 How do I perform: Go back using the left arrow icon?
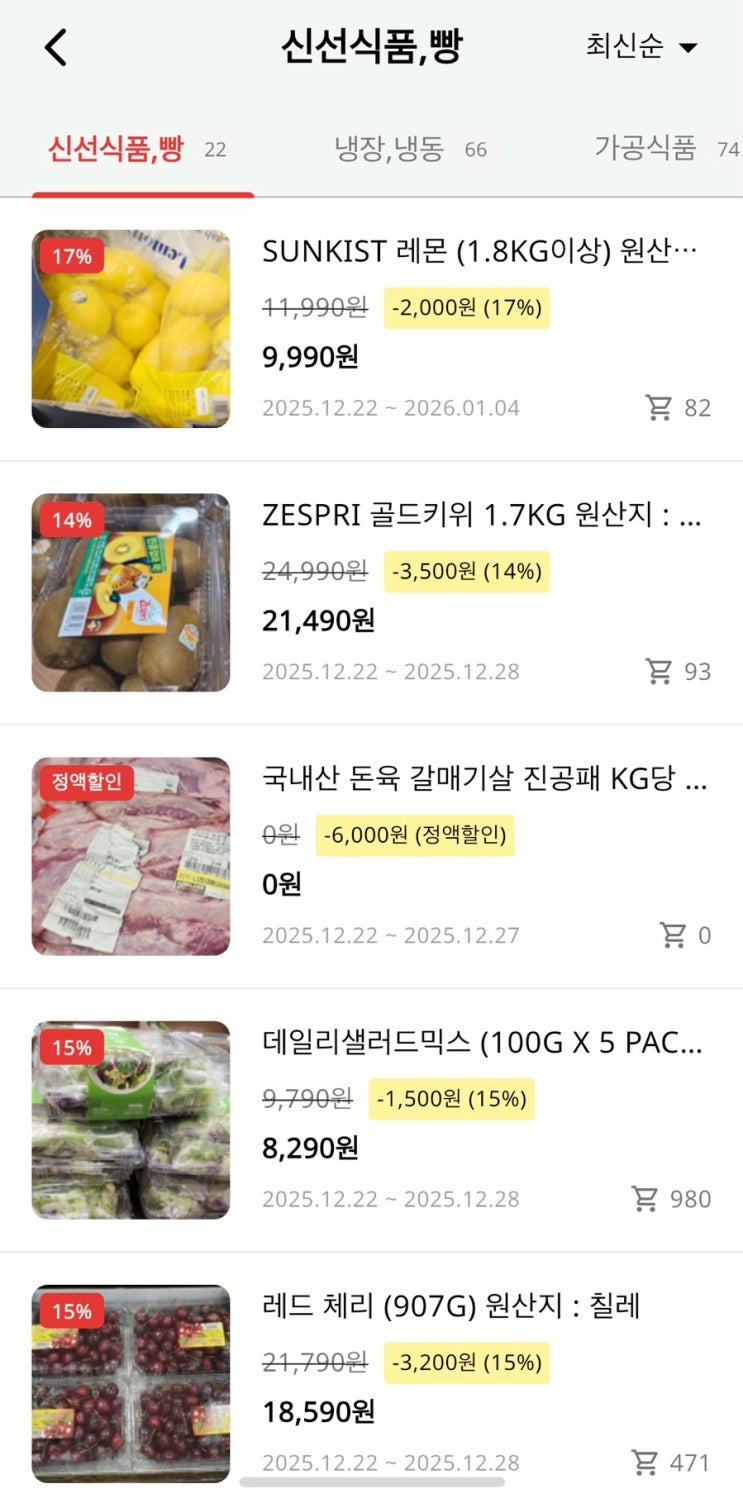click(55, 45)
